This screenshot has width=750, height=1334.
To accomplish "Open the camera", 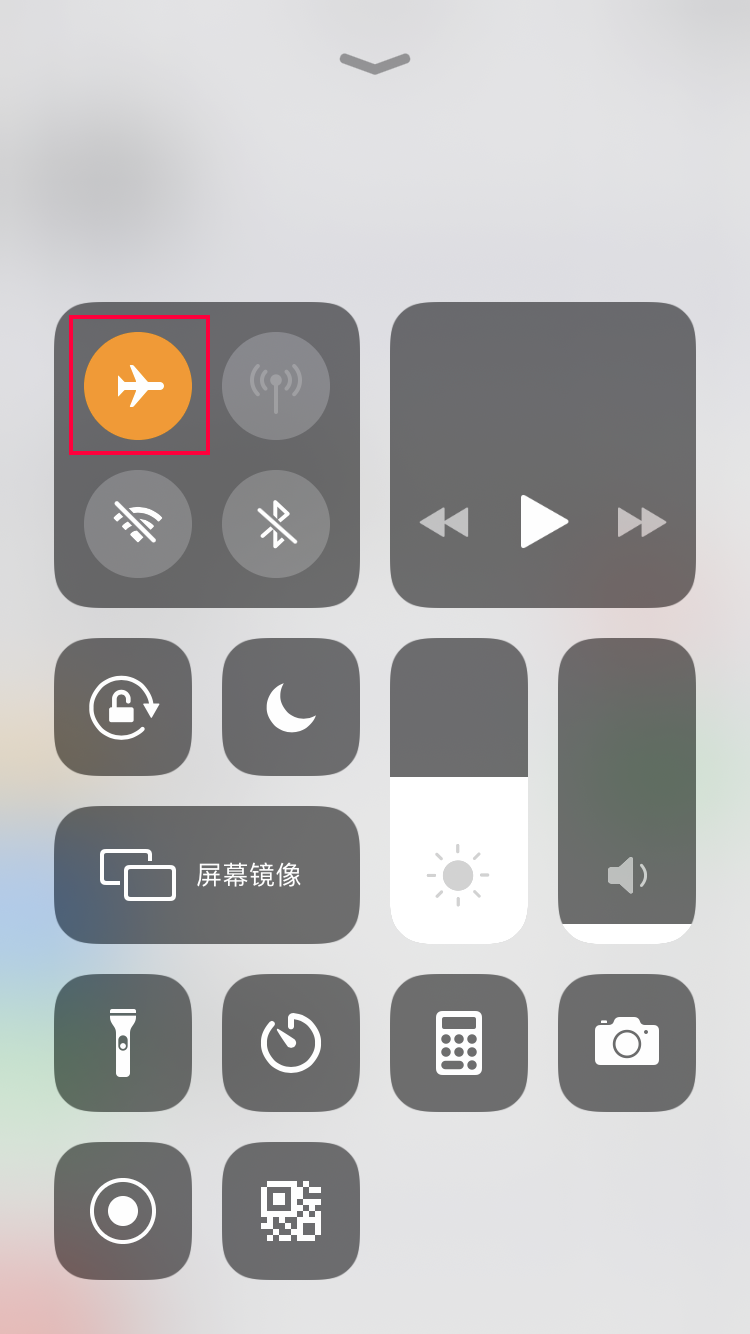I will pyautogui.click(x=627, y=1043).
